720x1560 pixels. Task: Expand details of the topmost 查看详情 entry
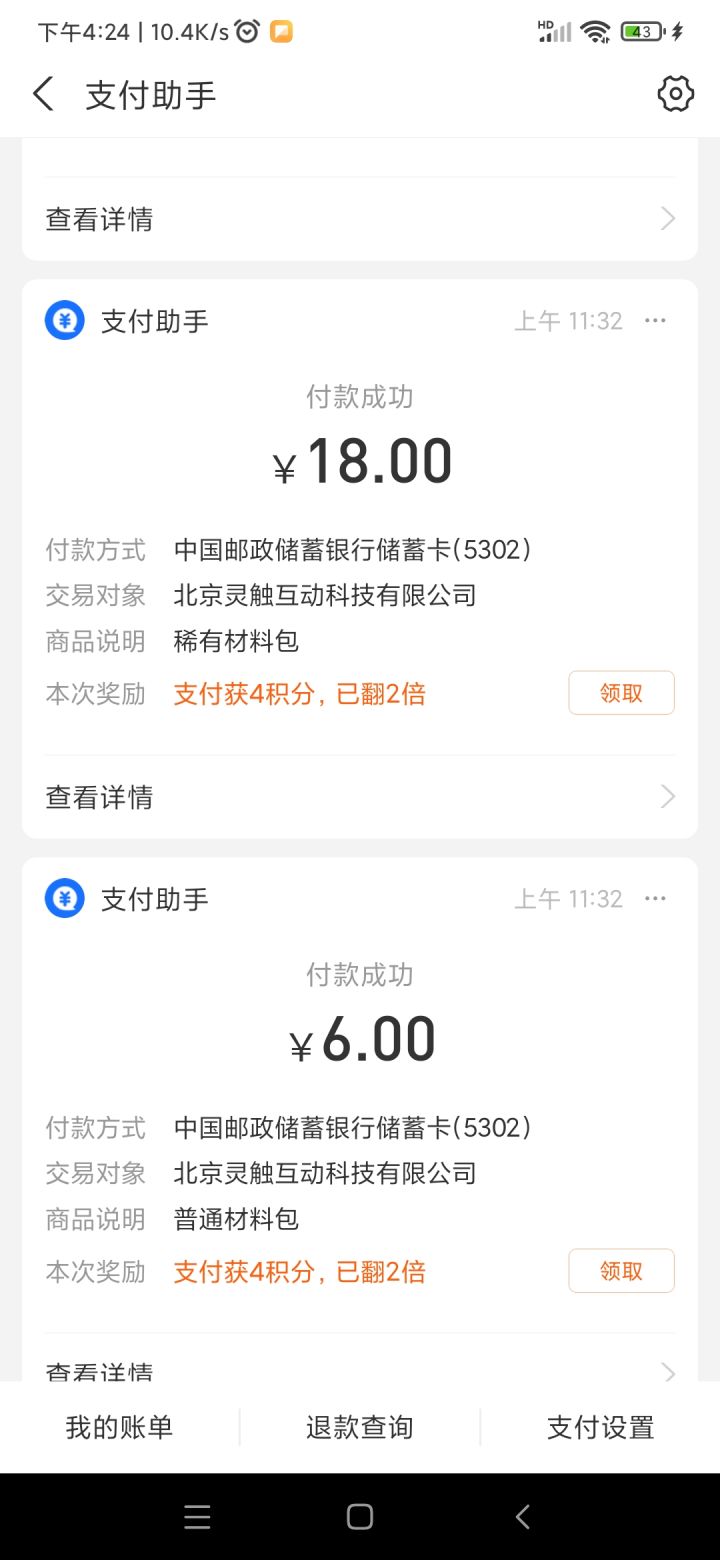click(360, 218)
